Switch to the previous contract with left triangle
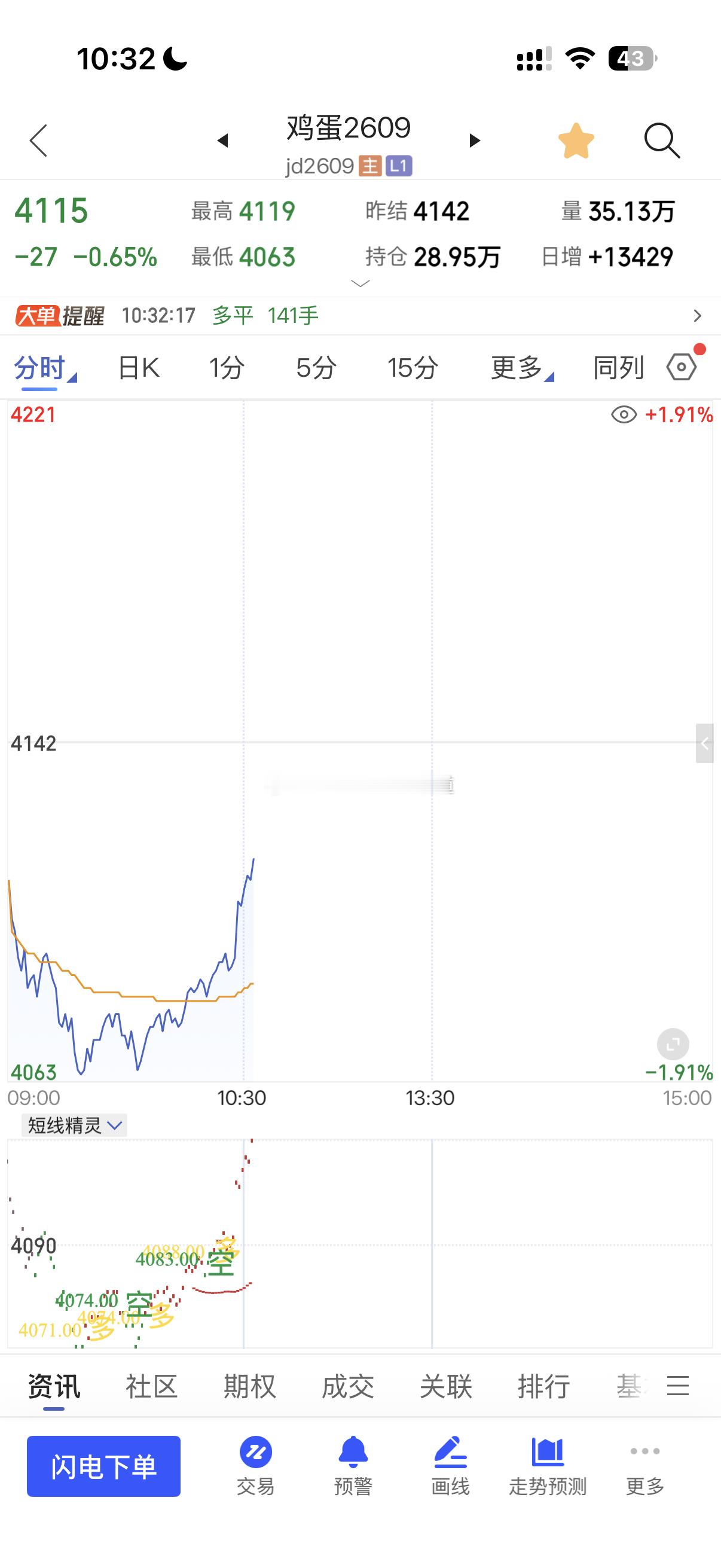 tap(222, 141)
